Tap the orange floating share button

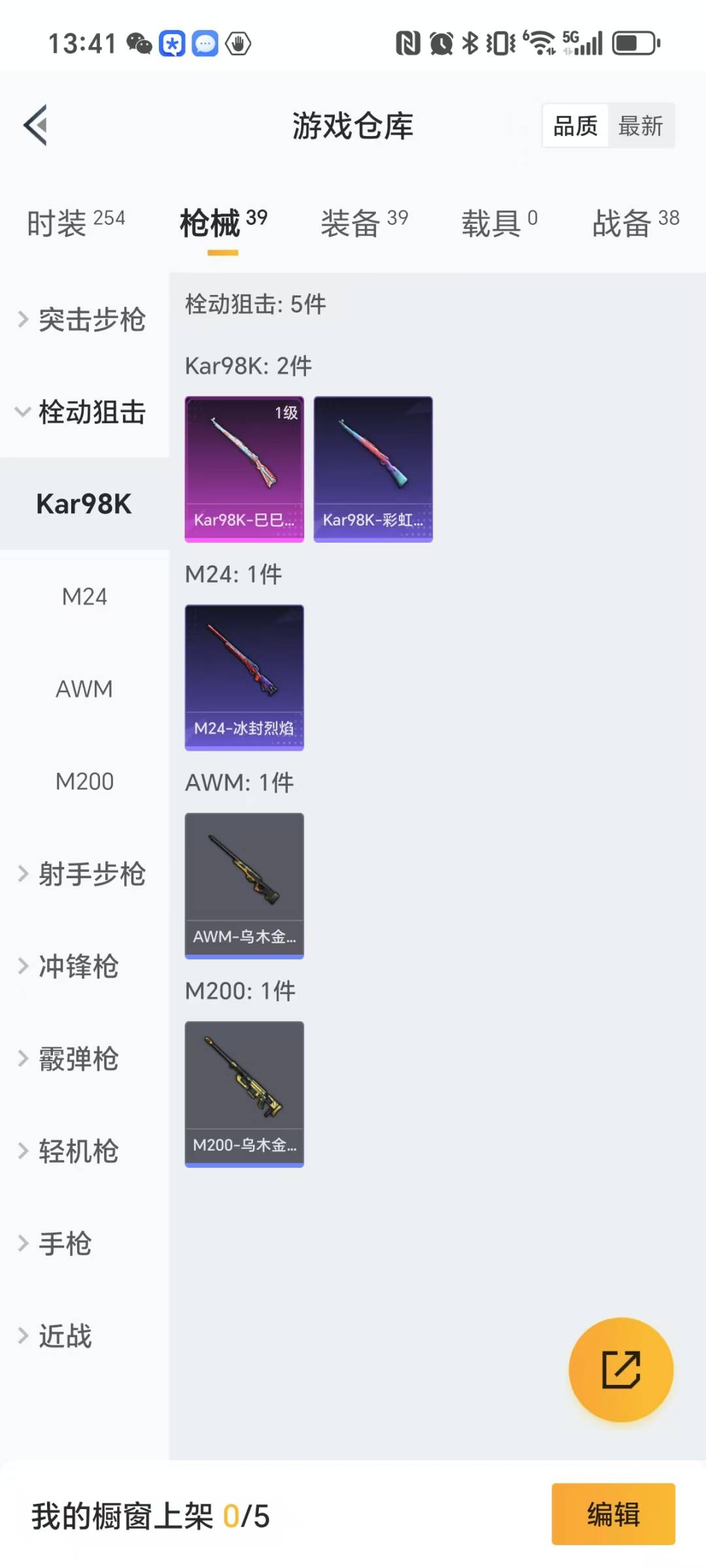(620, 1369)
